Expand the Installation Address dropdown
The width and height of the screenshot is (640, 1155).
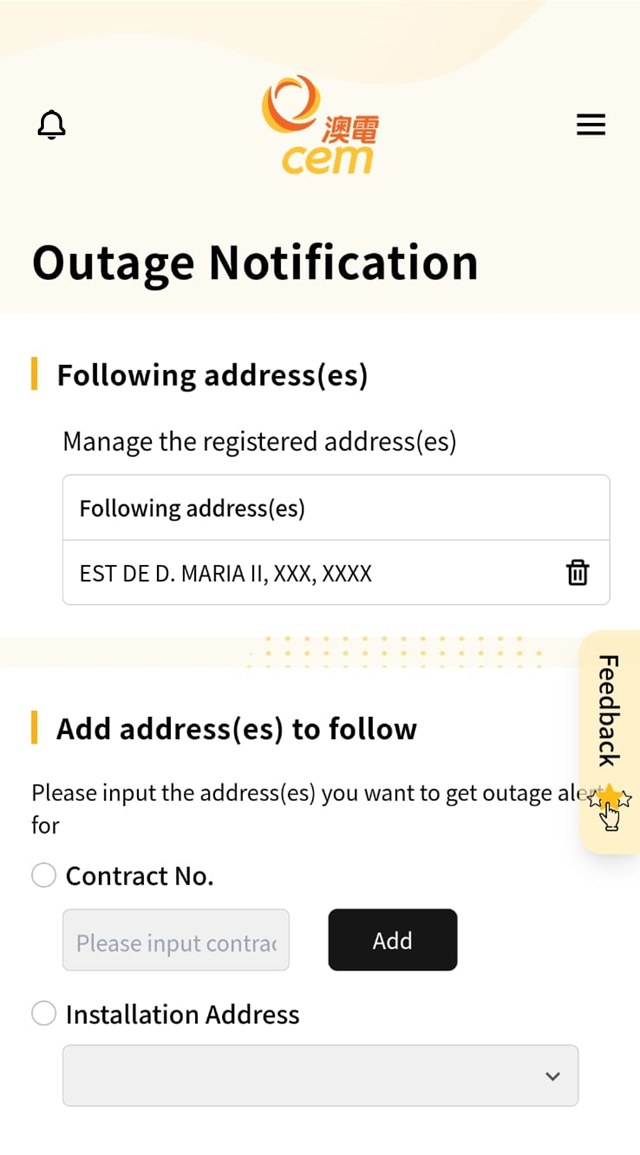(320, 1076)
